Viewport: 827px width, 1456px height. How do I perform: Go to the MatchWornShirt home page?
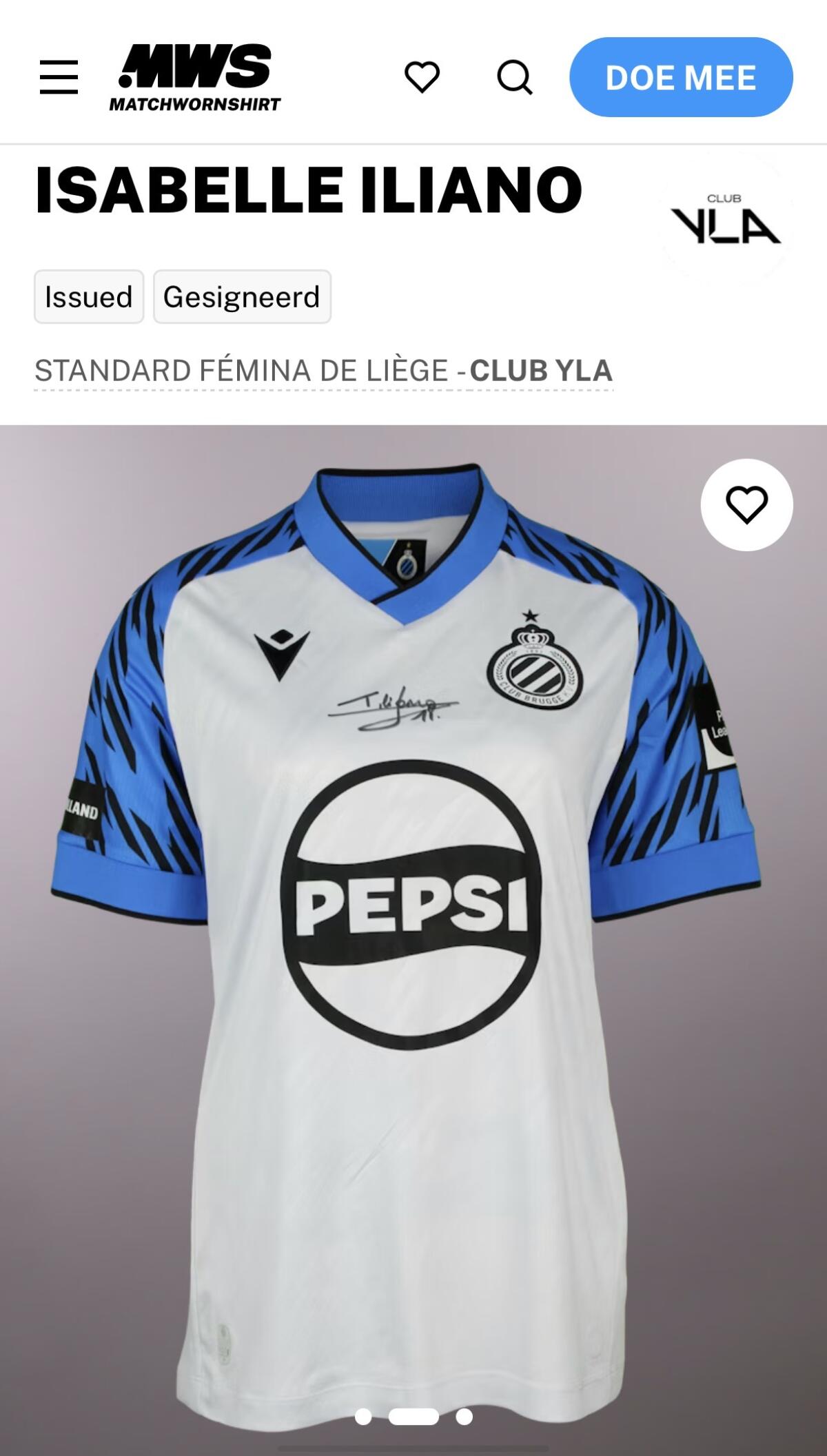pyautogui.click(x=196, y=77)
